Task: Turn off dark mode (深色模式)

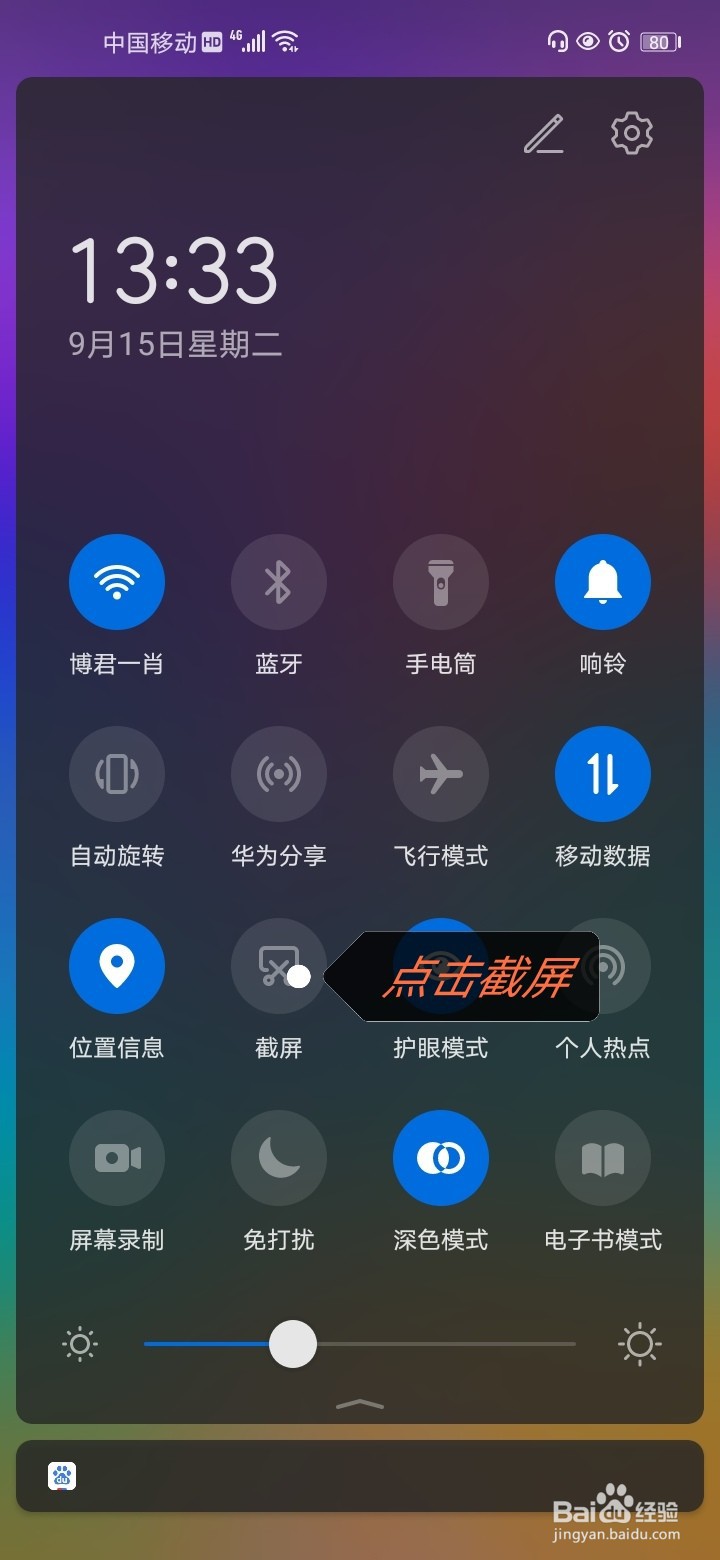Action: [x=440, y=1157]
